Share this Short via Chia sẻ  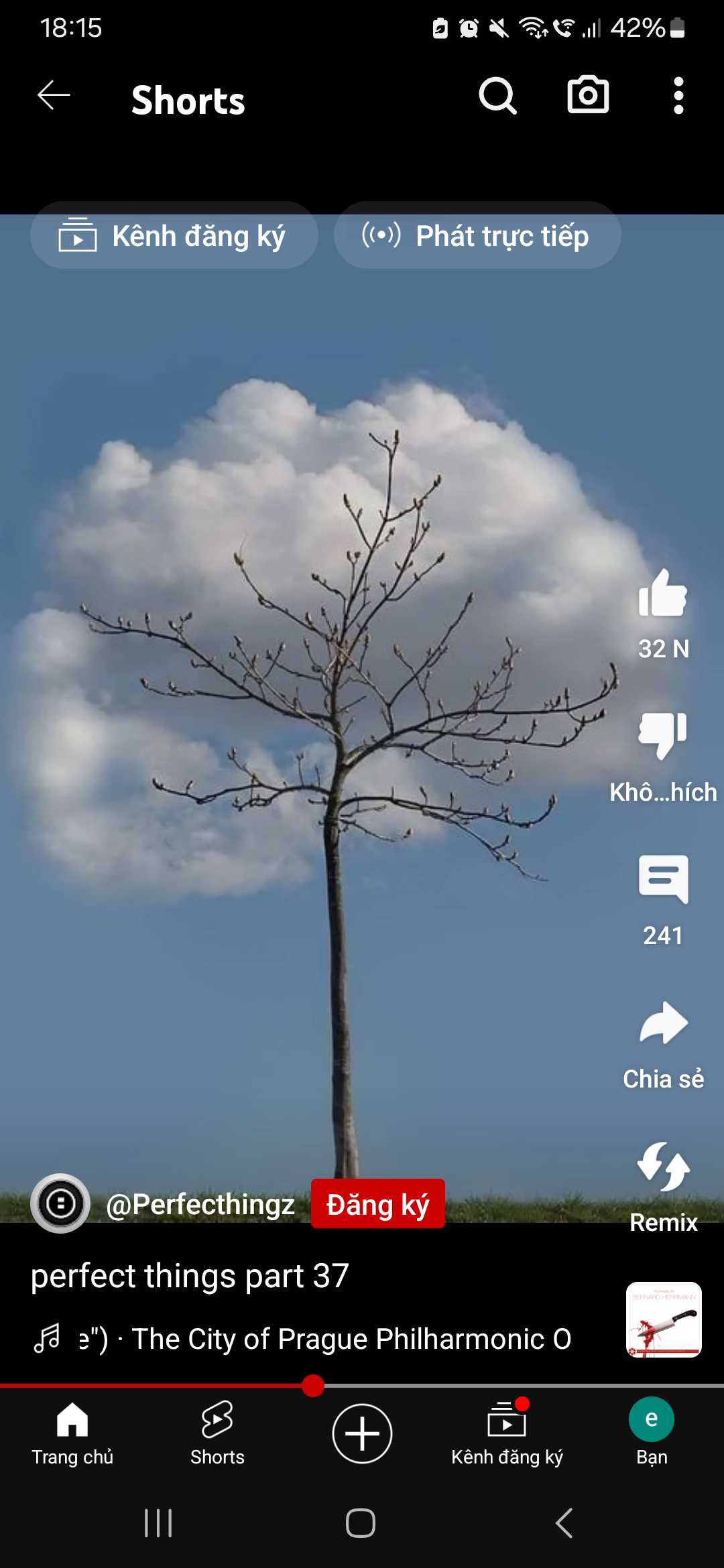tap(663, 1024)
